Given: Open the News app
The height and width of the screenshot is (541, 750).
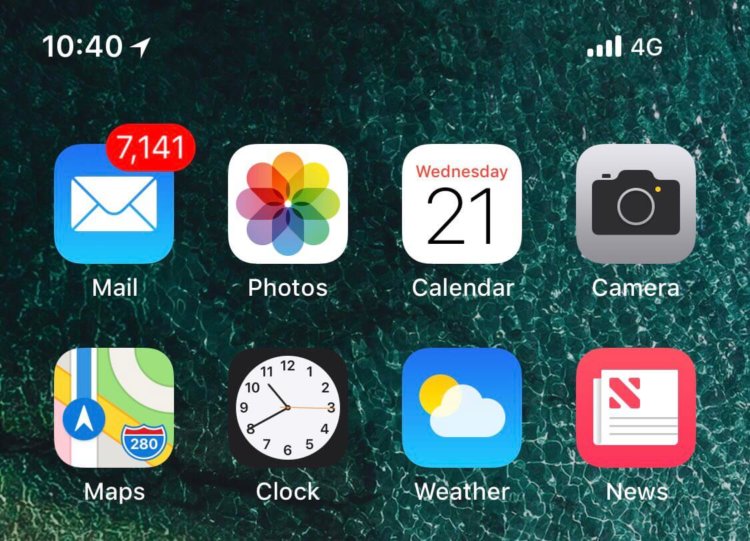Looking at the screenshot, I should (636, 408).
